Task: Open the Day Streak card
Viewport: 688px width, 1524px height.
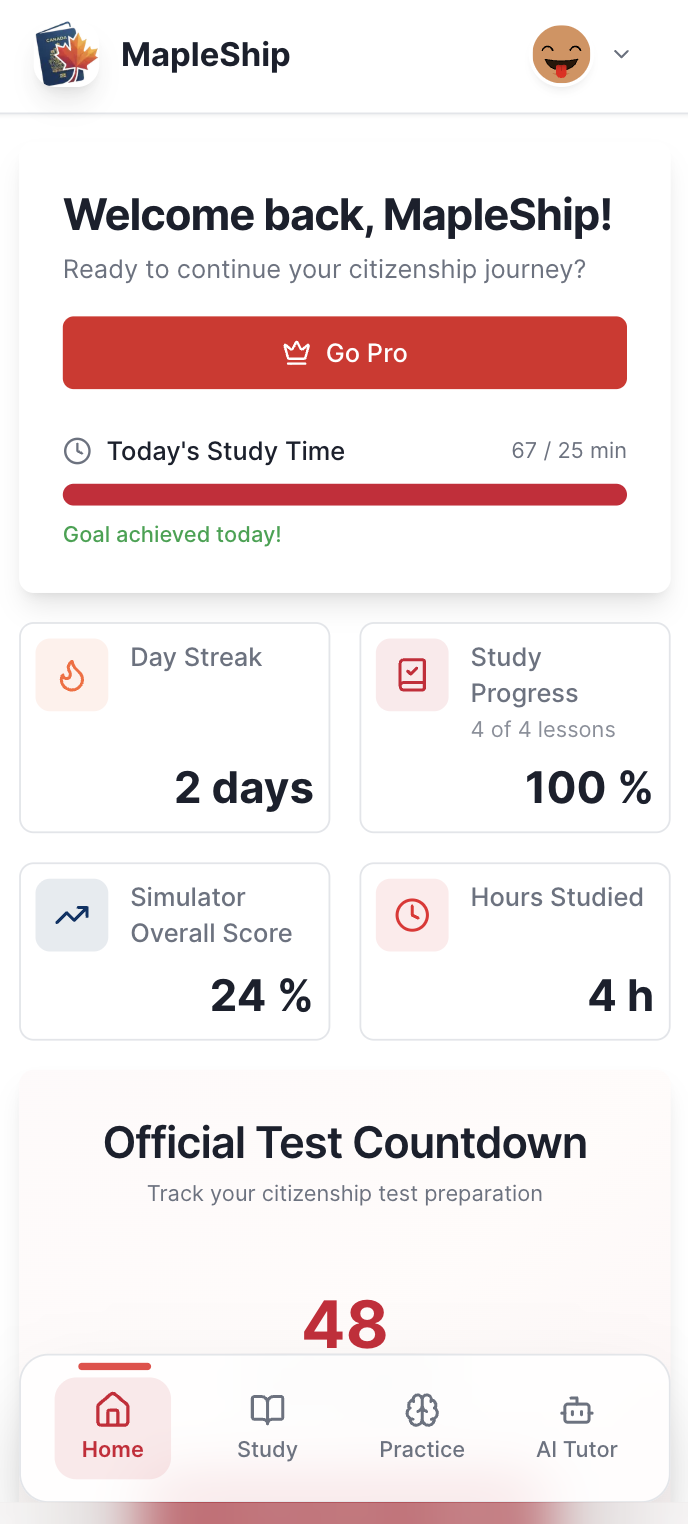Action: click(x=175, y=727)
